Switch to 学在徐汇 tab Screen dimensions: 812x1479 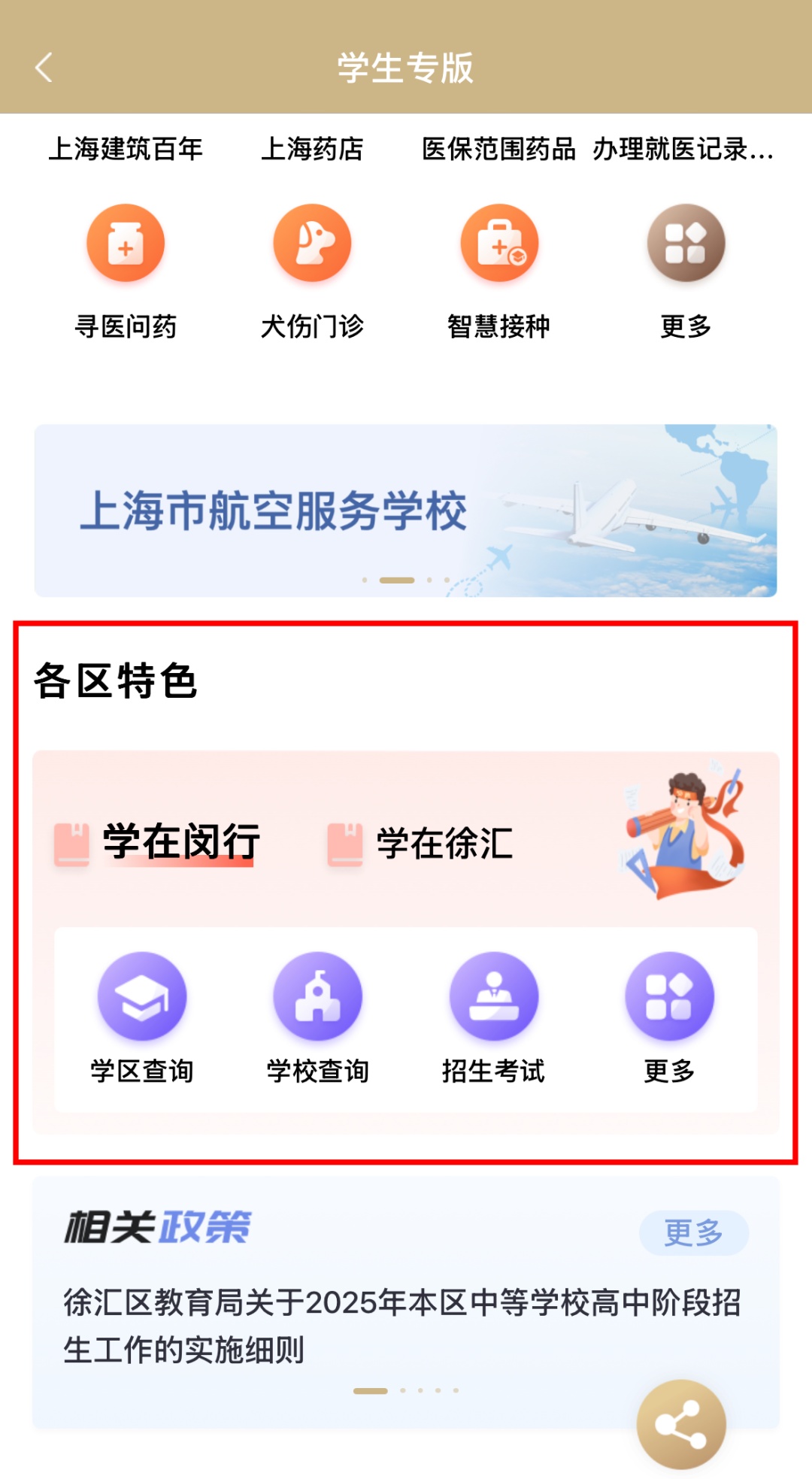point(444,844)
